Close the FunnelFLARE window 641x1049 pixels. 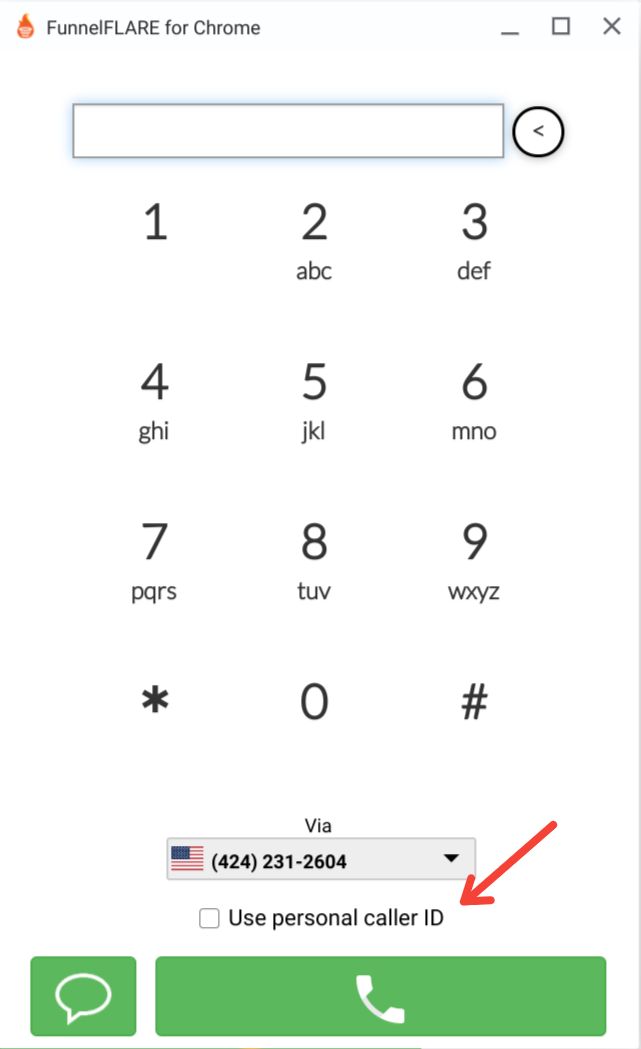point(612,26)
